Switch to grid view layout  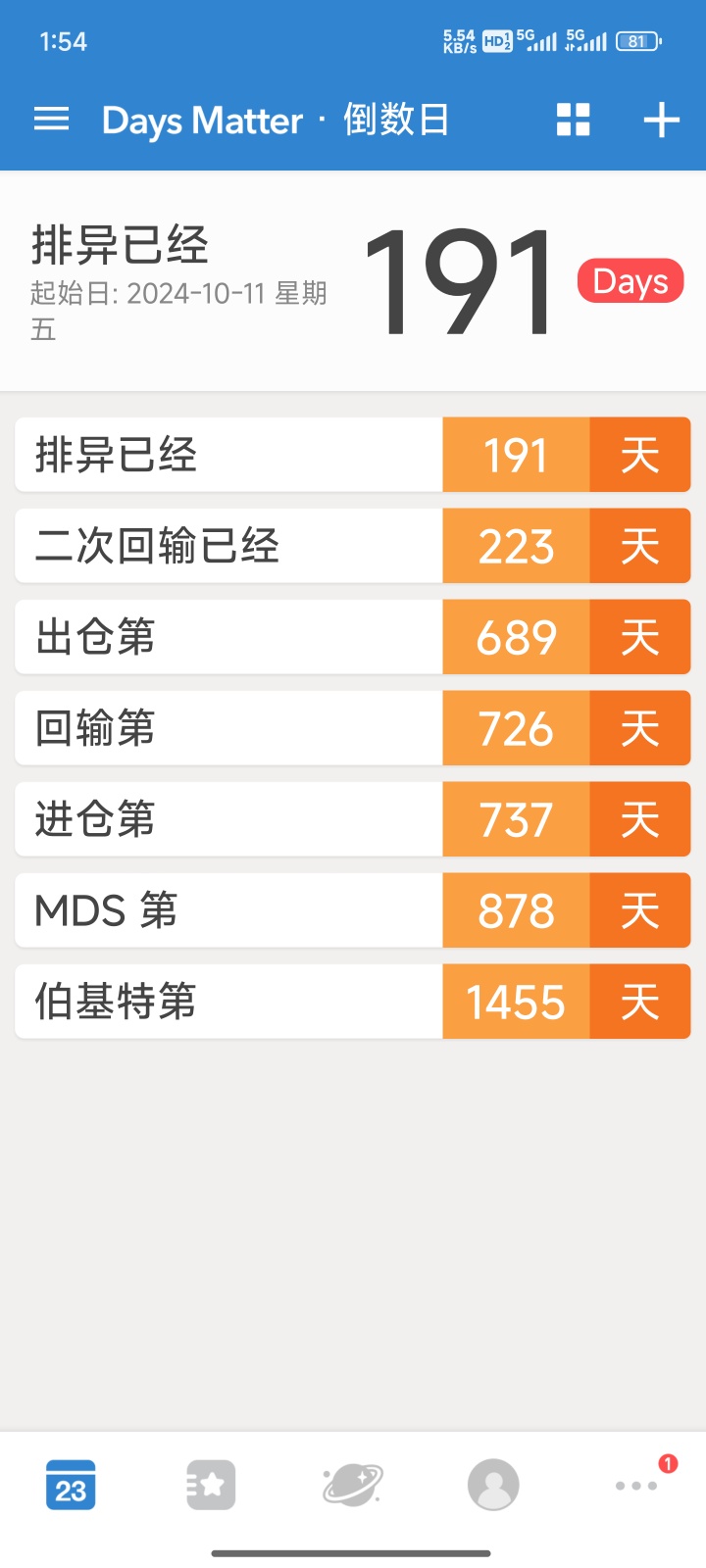pos(574,120)
